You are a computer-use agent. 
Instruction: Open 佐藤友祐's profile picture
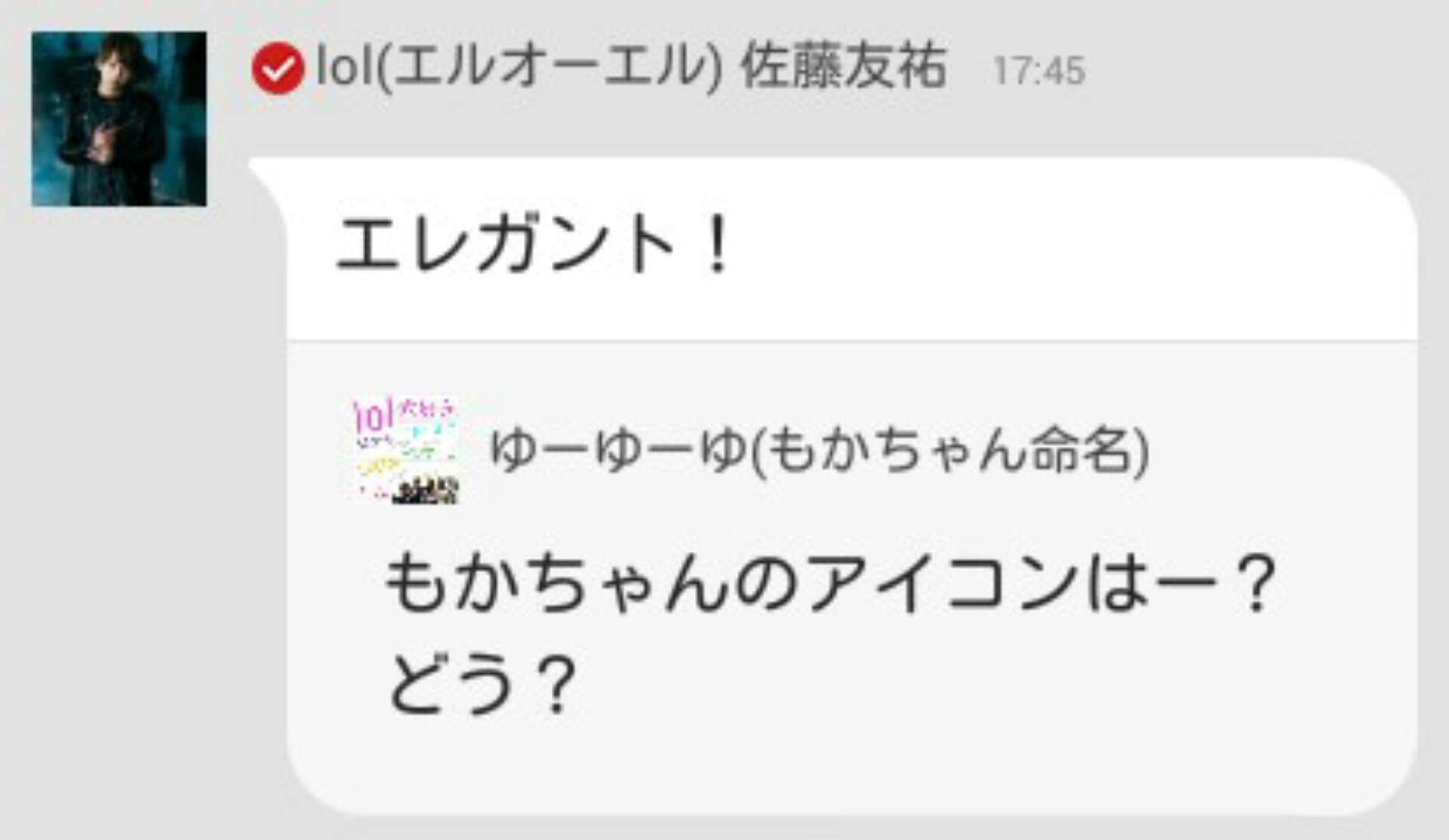[x=118, y=118]
